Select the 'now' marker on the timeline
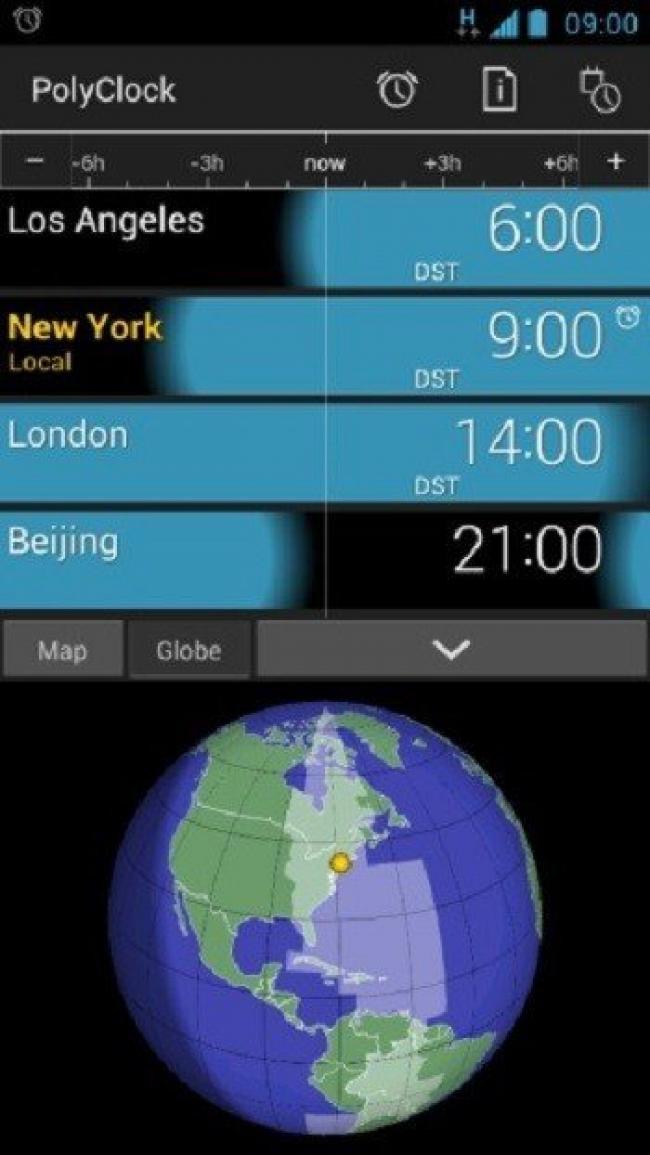 324,163
